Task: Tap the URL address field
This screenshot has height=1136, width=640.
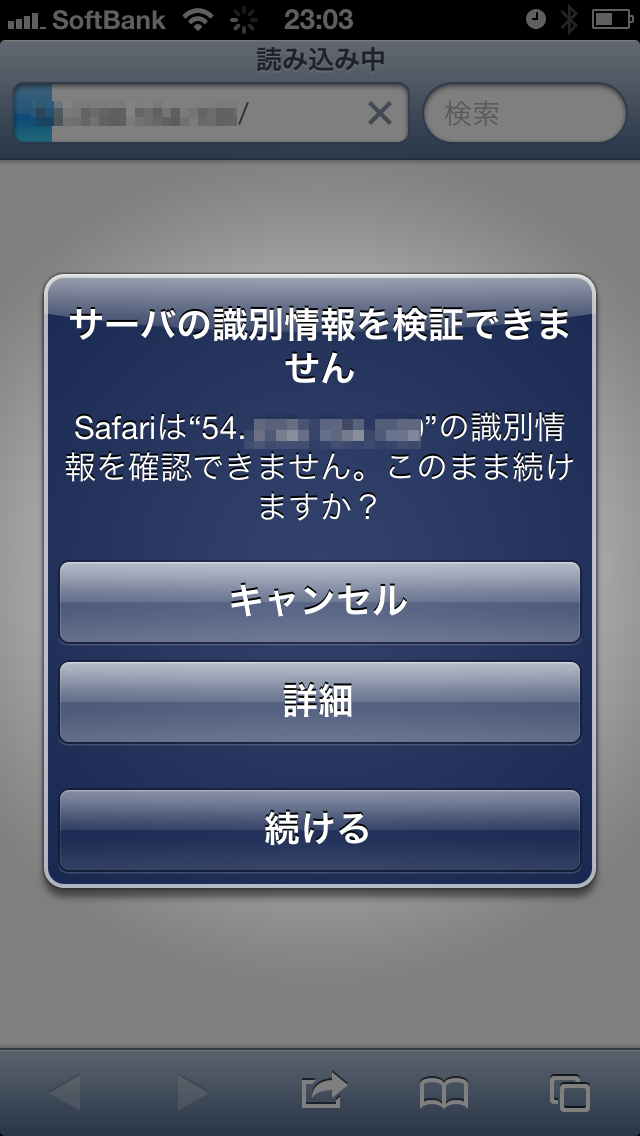Action: point(211,114)
